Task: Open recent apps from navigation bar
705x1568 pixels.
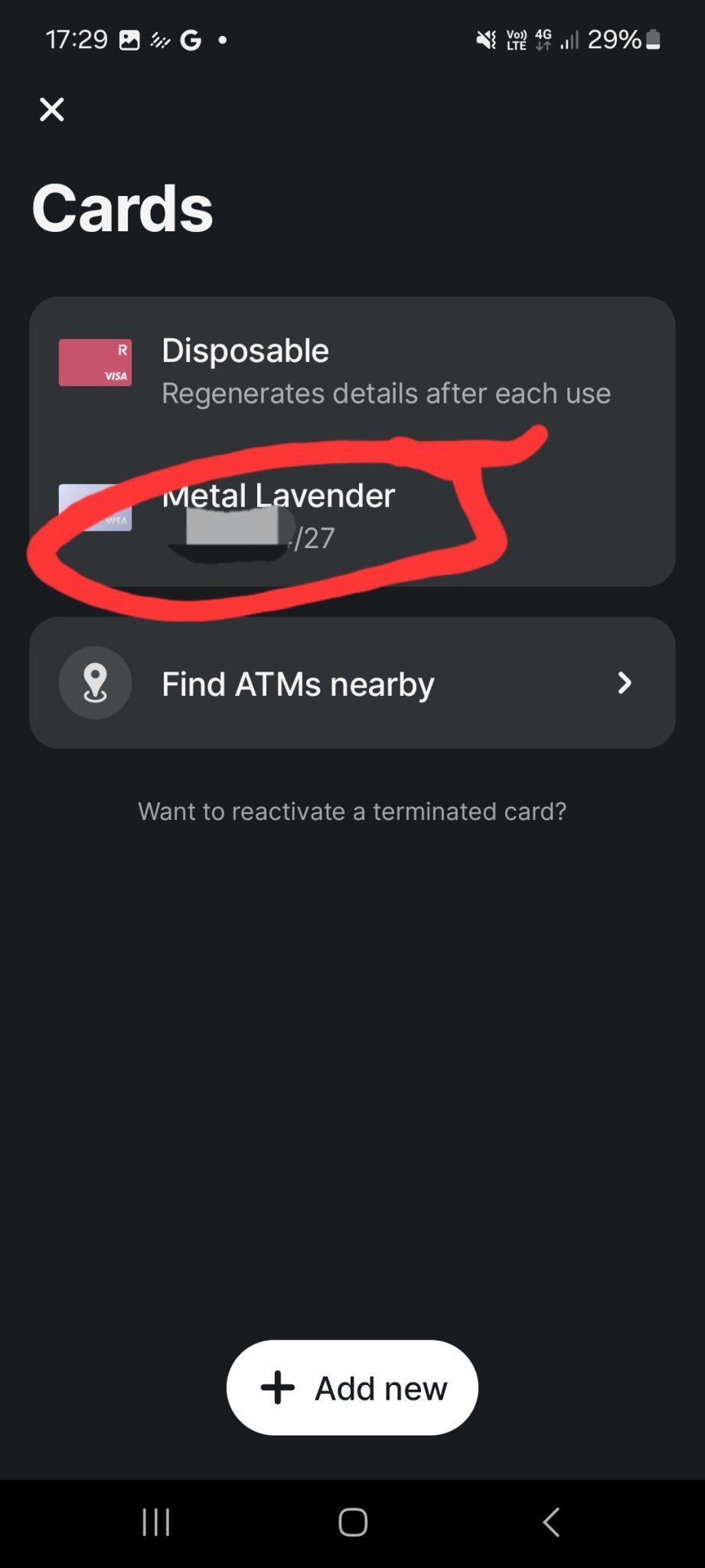Action: point(156,1522)
